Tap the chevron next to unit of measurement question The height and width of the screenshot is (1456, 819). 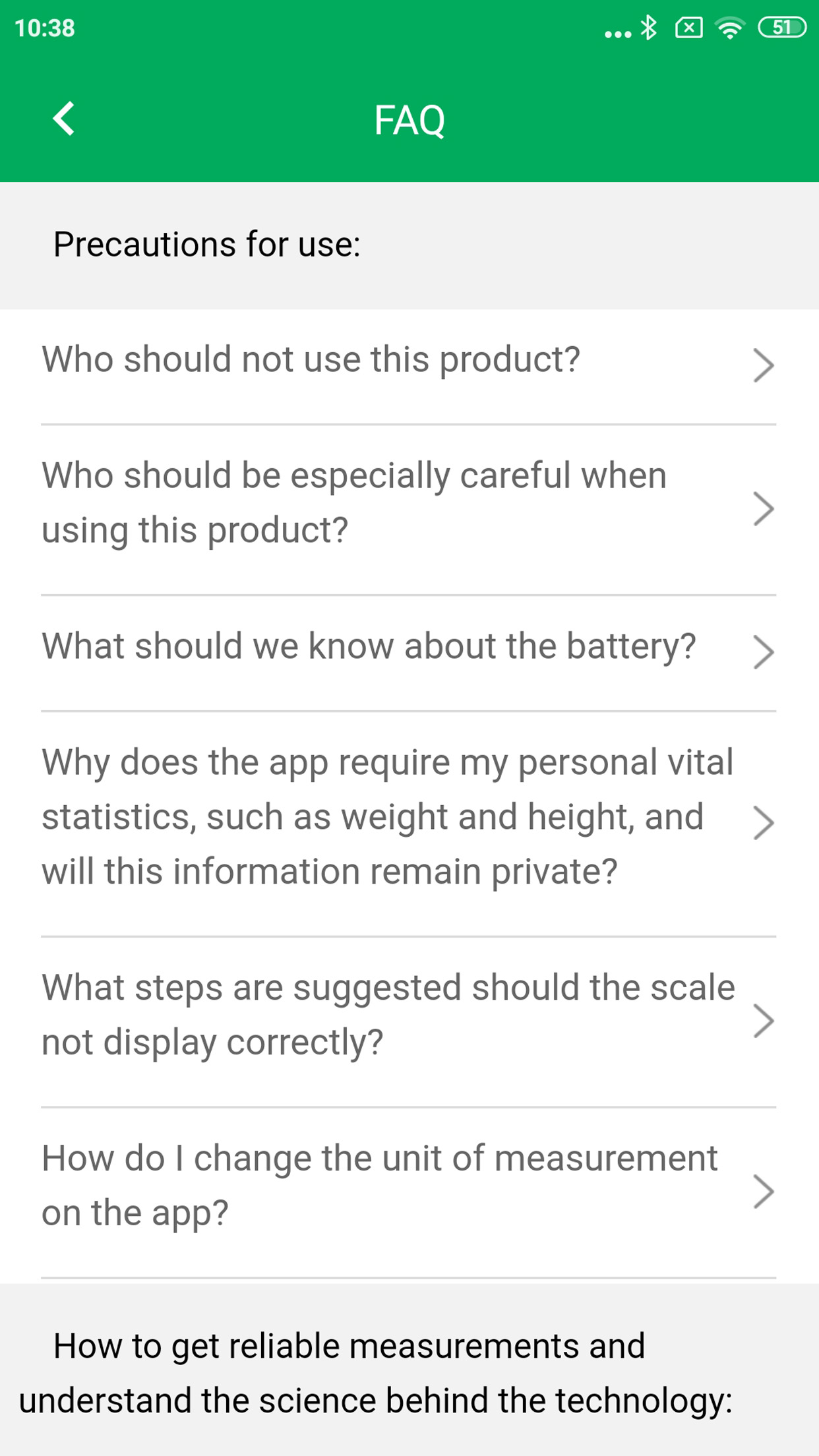(x=763, y=1191)
